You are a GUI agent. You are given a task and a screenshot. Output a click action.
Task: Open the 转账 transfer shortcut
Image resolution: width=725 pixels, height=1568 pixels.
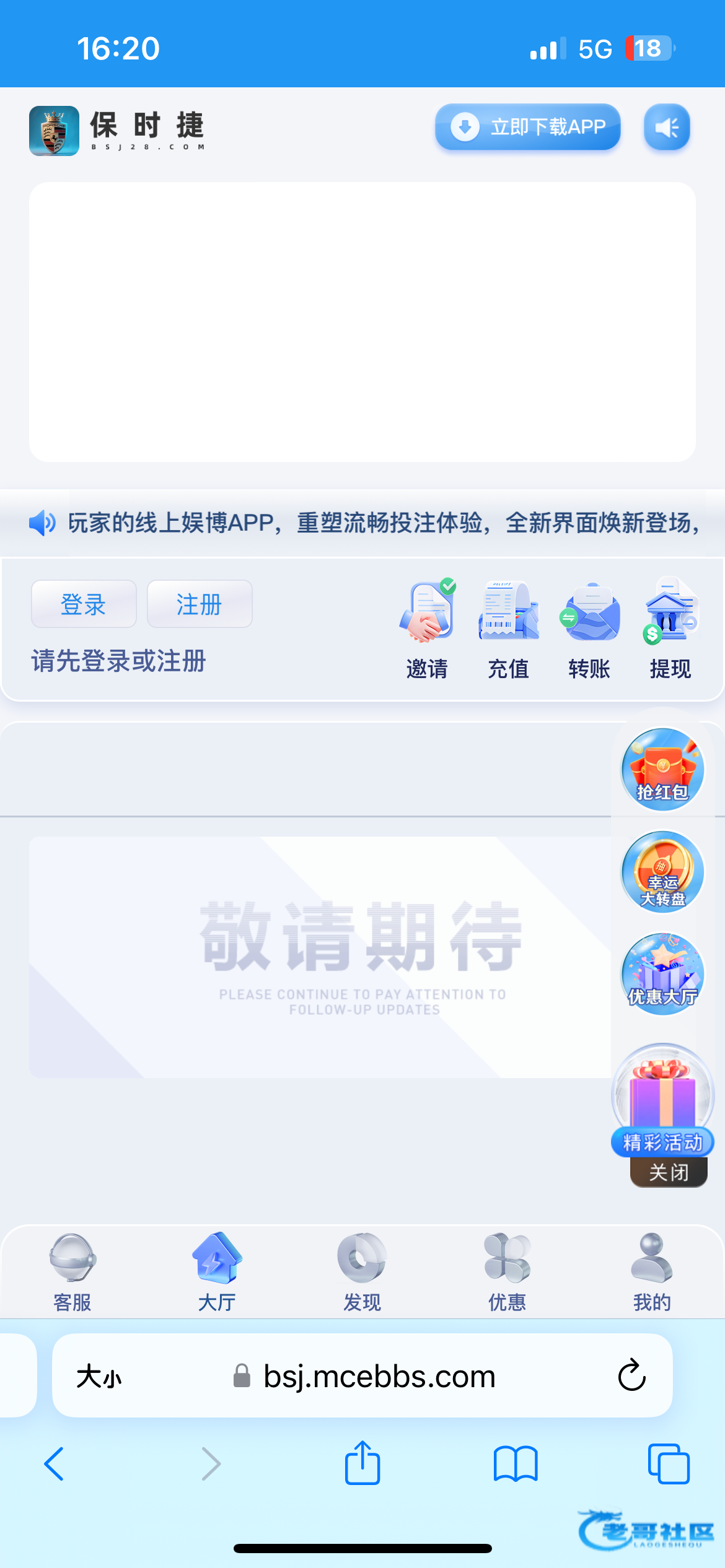point(589,629)
